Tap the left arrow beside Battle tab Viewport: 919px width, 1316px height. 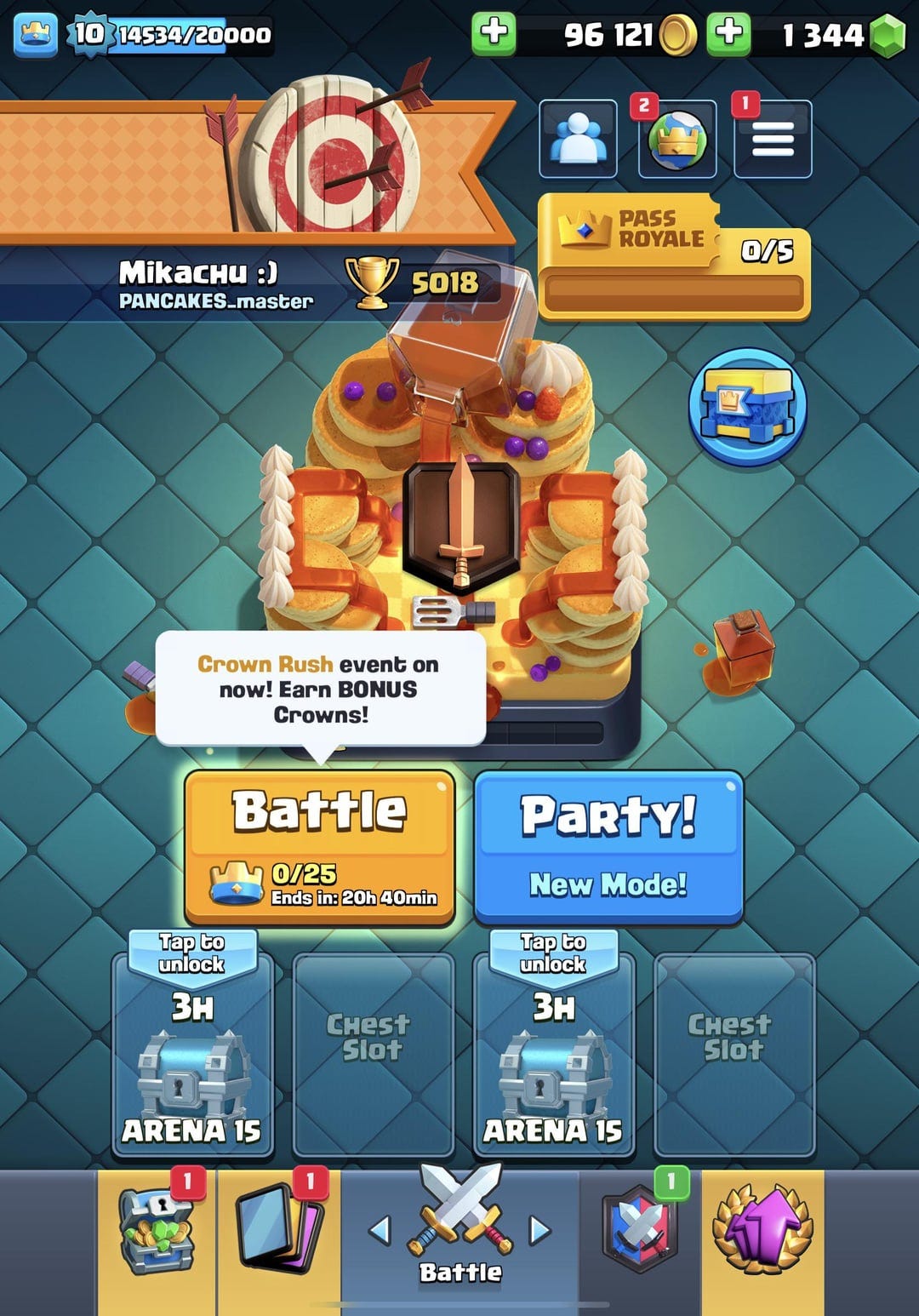pos(380,1230)
